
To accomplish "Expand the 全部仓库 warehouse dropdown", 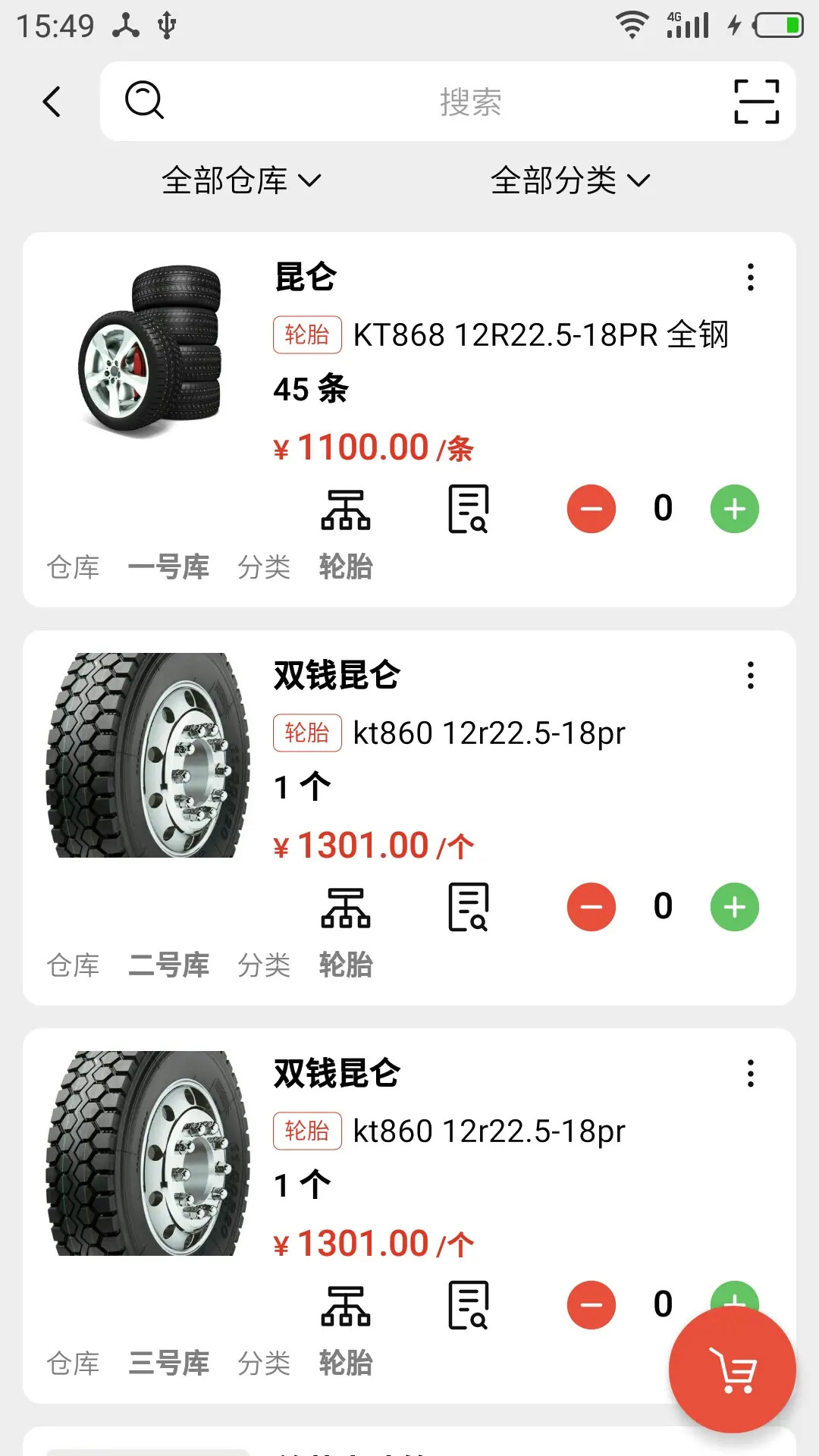I will 241,180.
